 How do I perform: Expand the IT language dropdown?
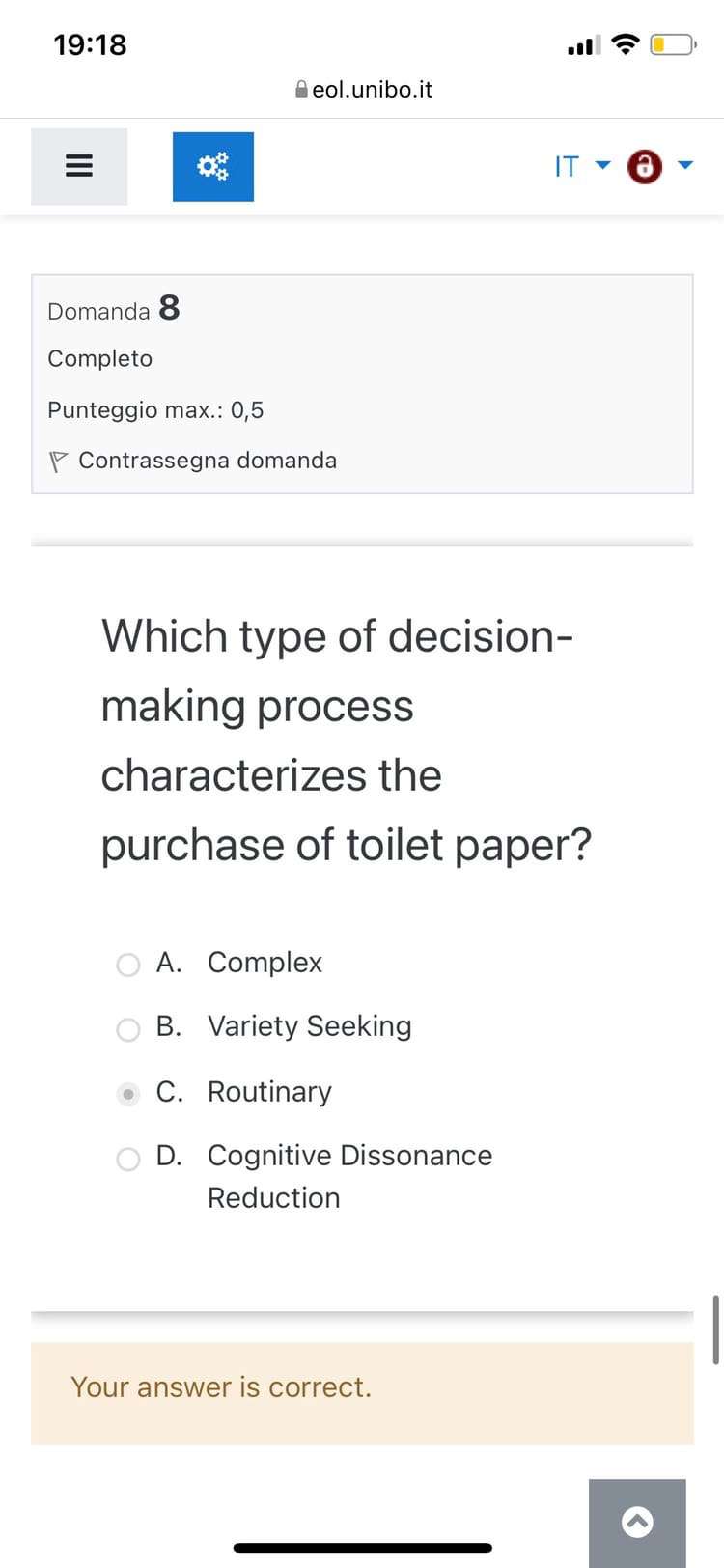581,166
